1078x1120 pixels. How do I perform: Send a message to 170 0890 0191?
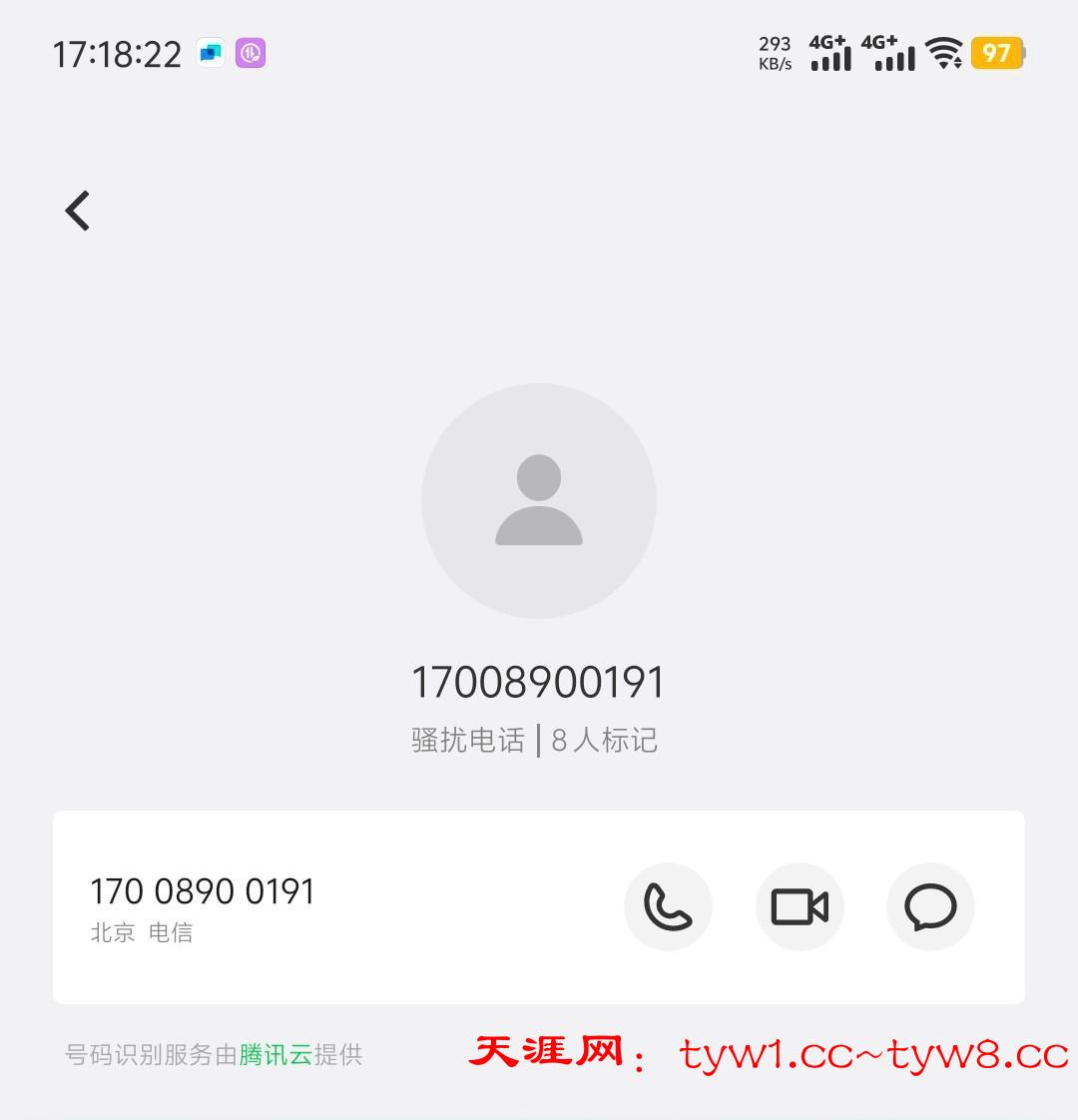(930, 906)
